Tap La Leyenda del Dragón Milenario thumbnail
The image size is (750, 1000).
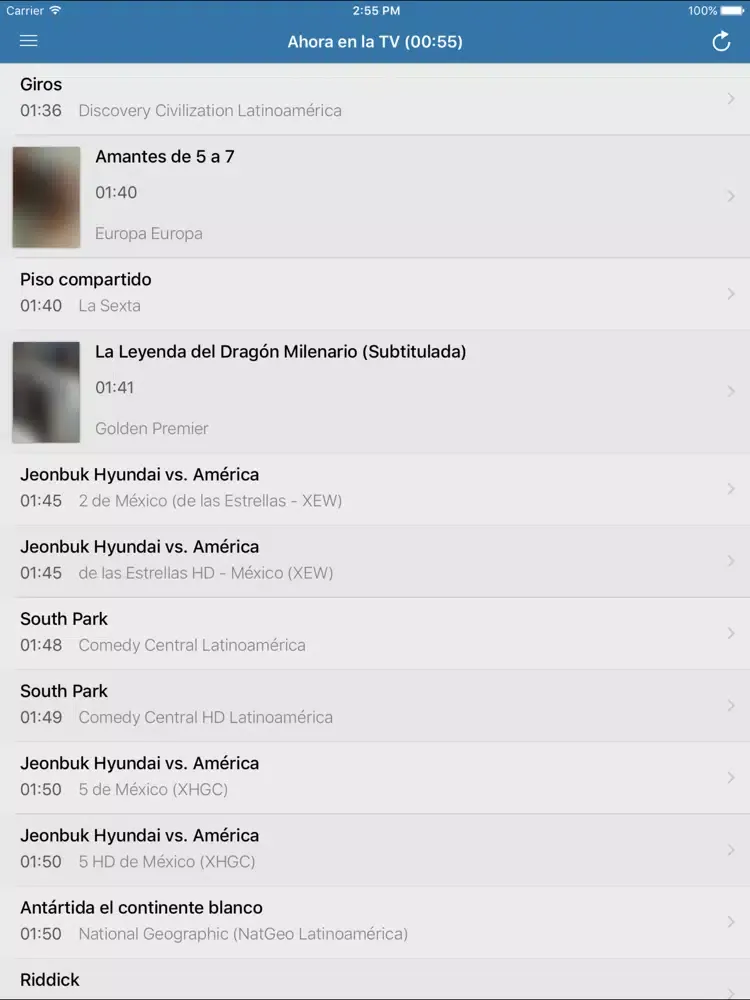pyautogui.click(x=46, y=392)
